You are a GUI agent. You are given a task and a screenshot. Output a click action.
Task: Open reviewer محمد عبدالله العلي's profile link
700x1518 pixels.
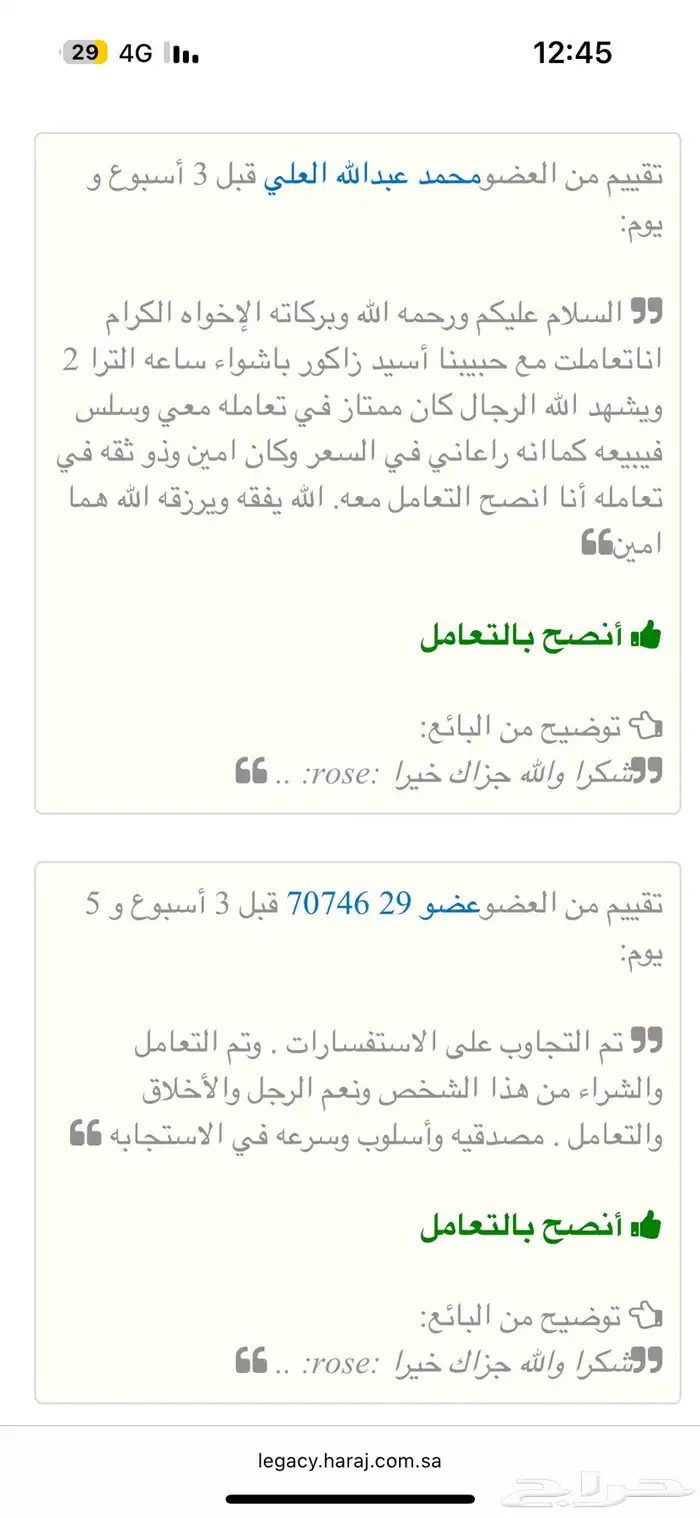click(x=355, y=180)
